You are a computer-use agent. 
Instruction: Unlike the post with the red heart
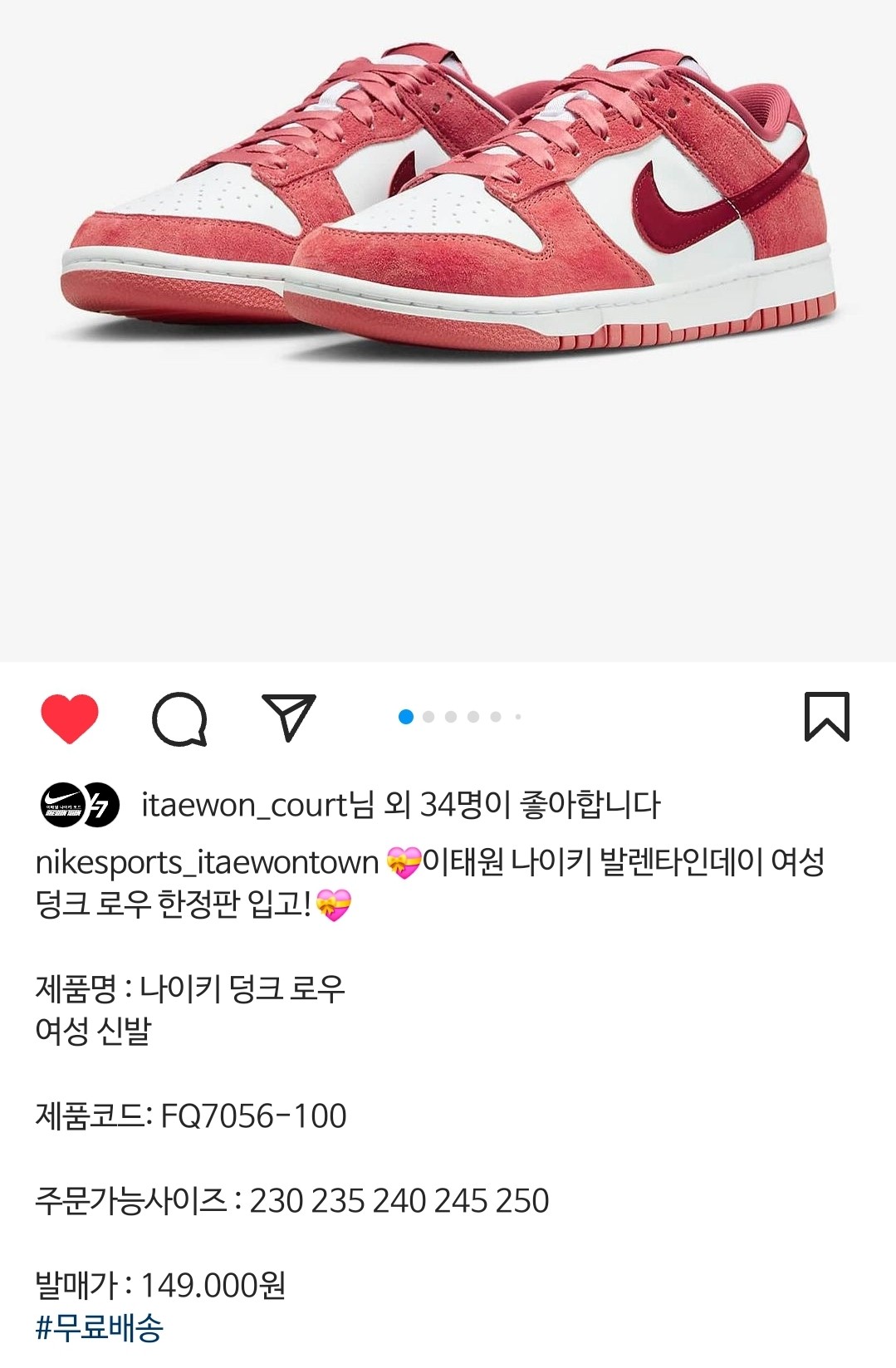pos(70,718)
